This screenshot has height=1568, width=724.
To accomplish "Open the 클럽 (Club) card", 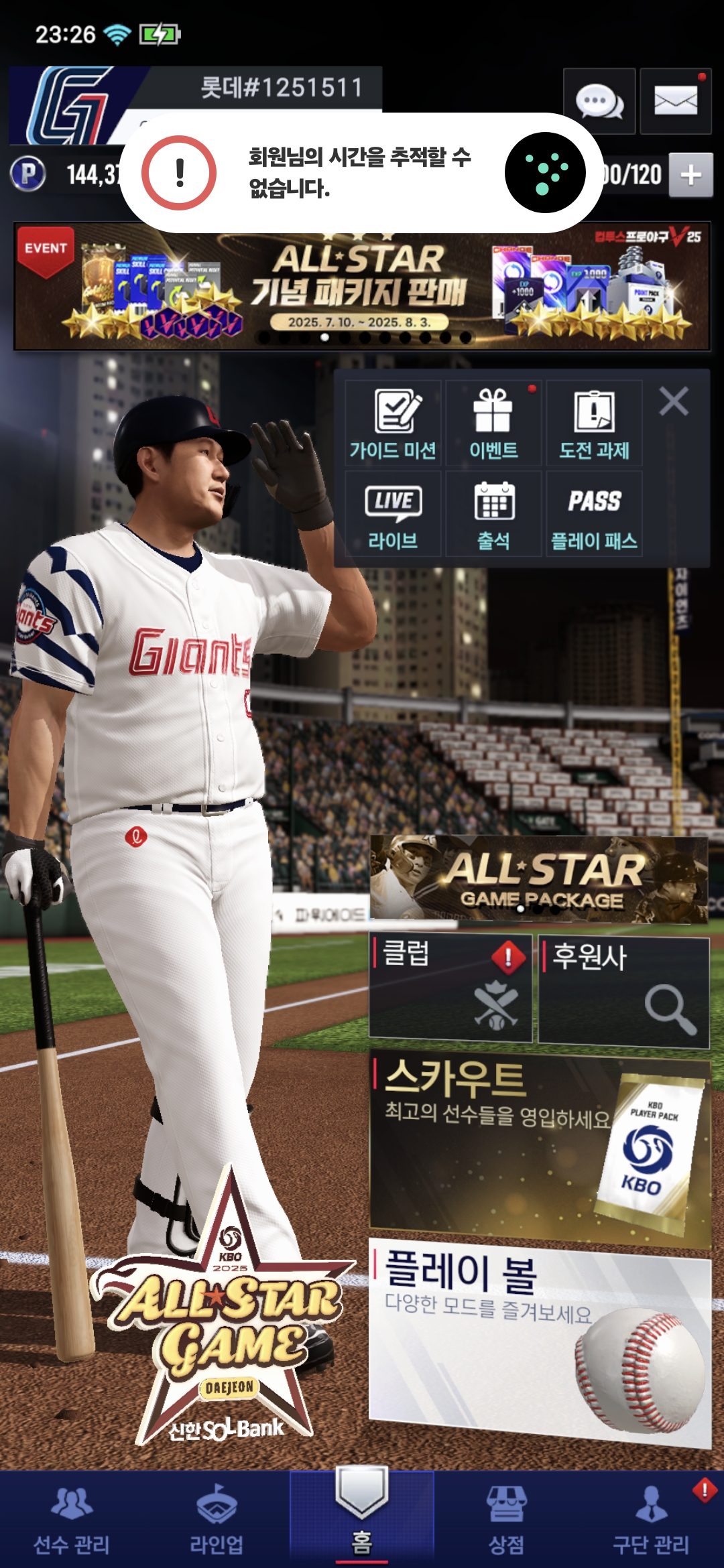I will [x=450, y=988].
